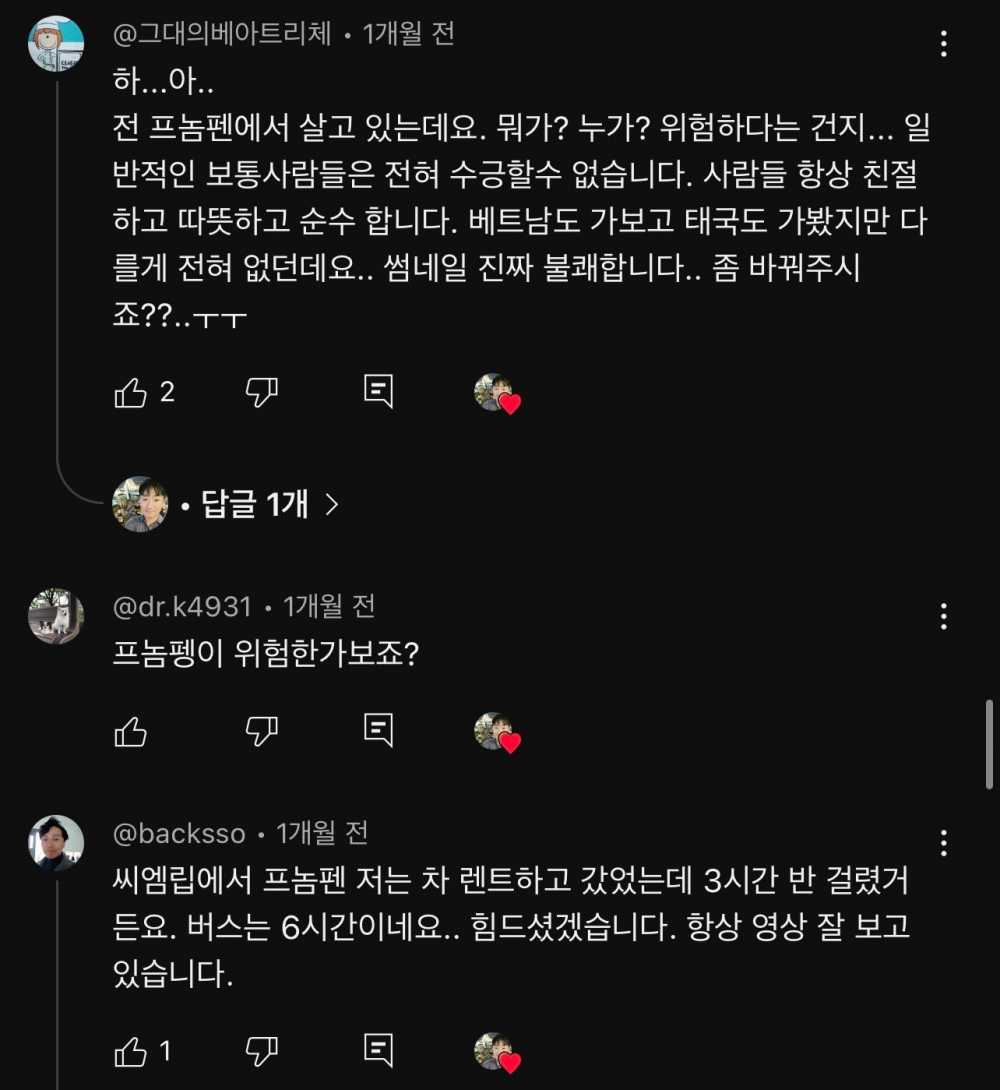
Task: Like the comment by @dr.k4931
Action: coord(131,732)
